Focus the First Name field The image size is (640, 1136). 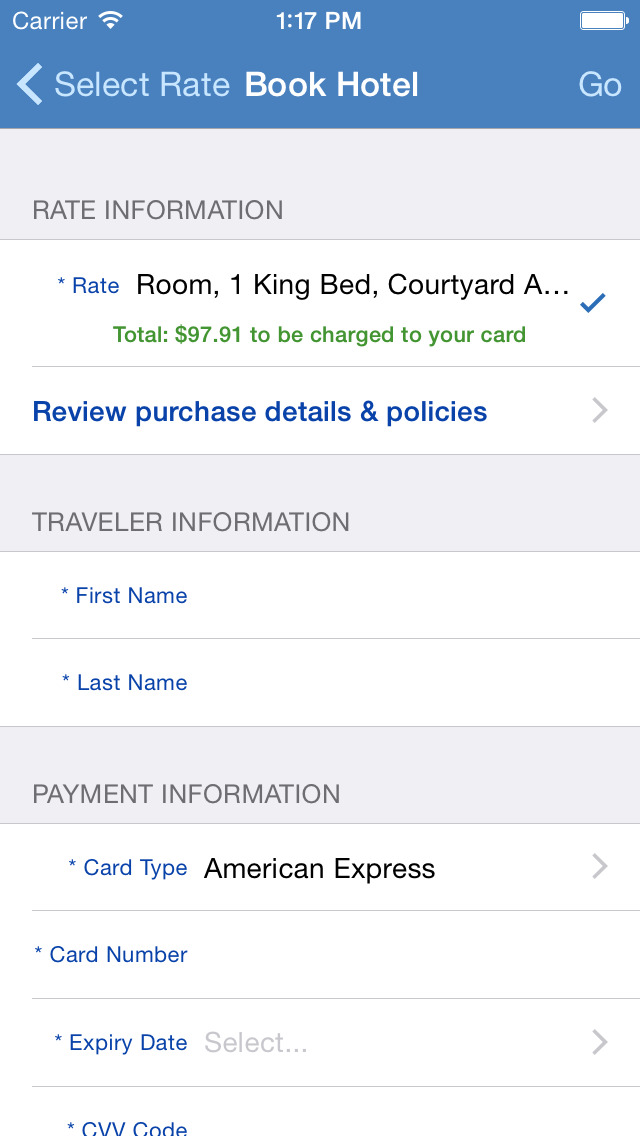(320, 596)
